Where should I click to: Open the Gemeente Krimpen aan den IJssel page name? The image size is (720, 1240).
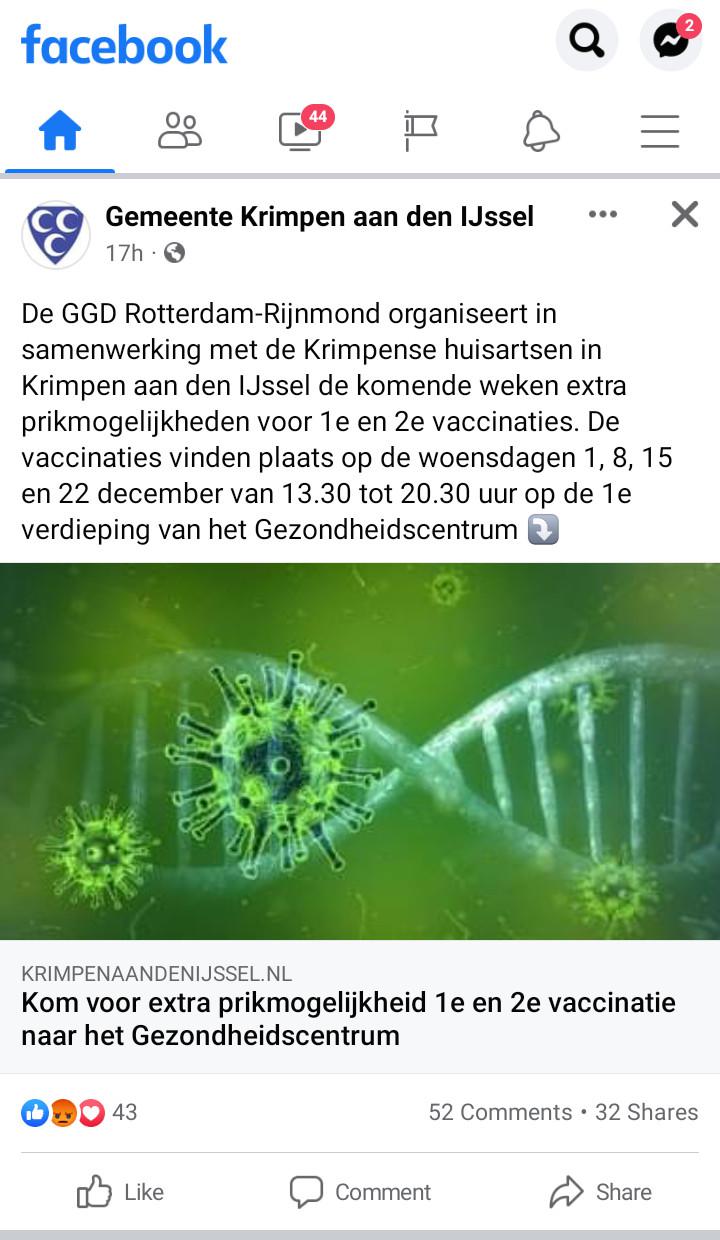coord(319,215)
